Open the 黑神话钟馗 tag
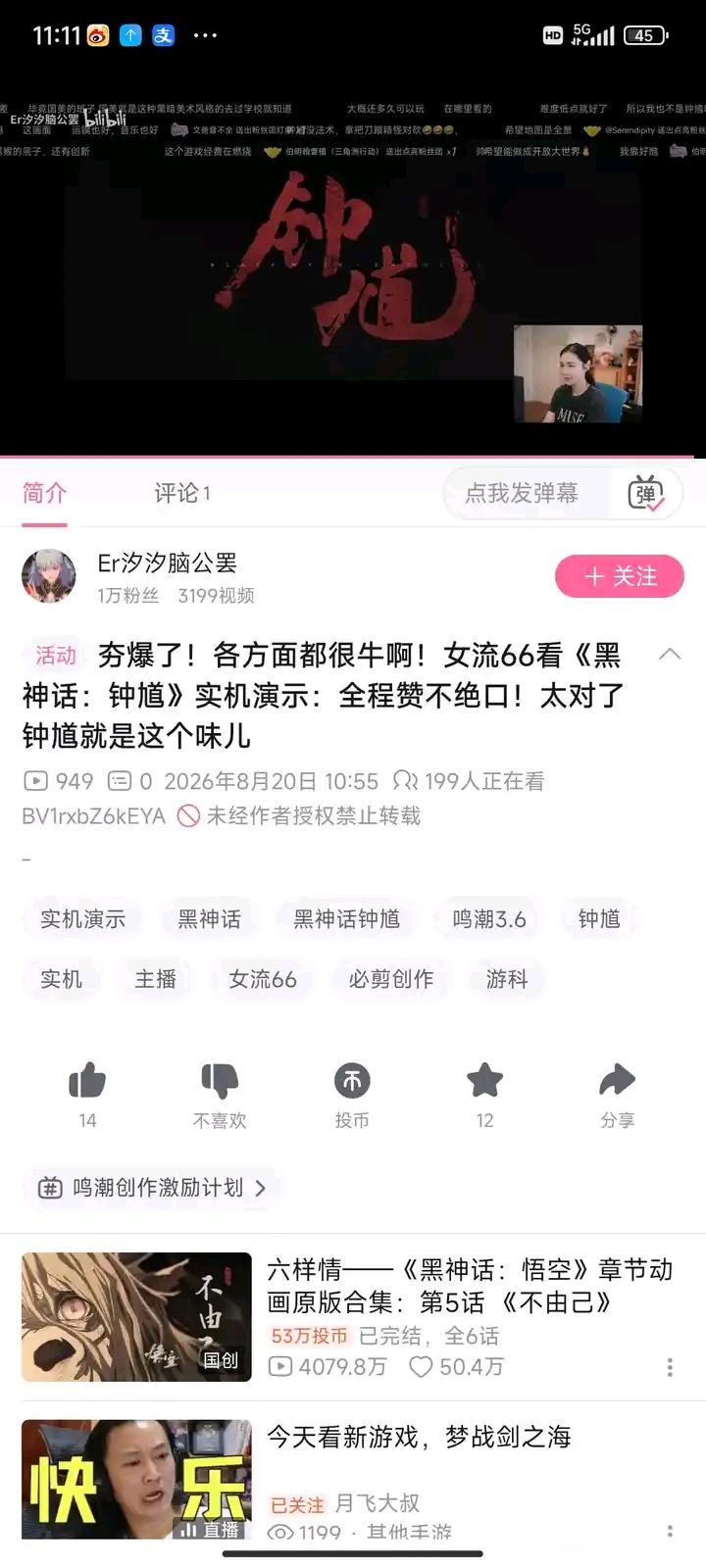 346,919
